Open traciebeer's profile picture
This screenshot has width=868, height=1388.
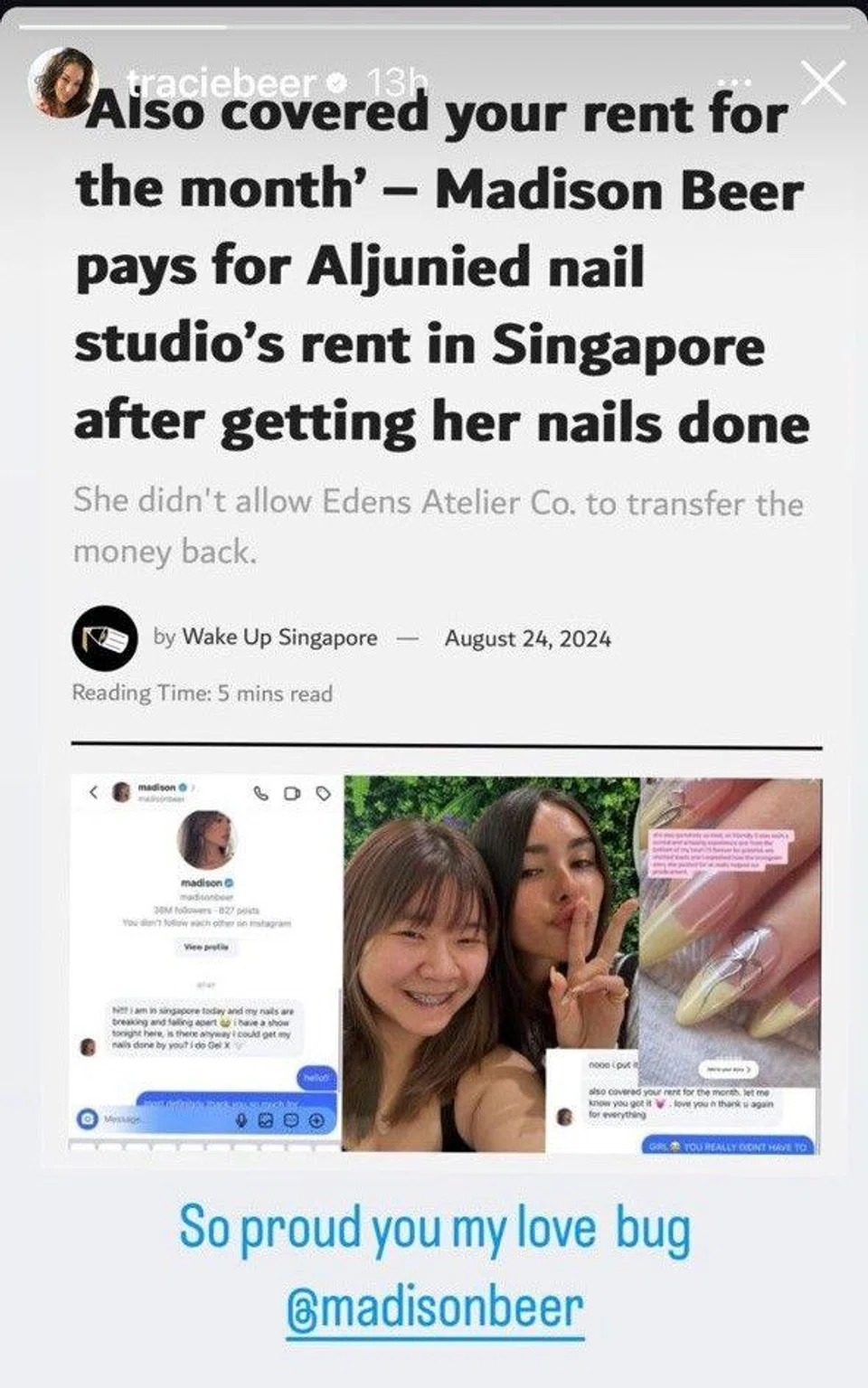63,83
